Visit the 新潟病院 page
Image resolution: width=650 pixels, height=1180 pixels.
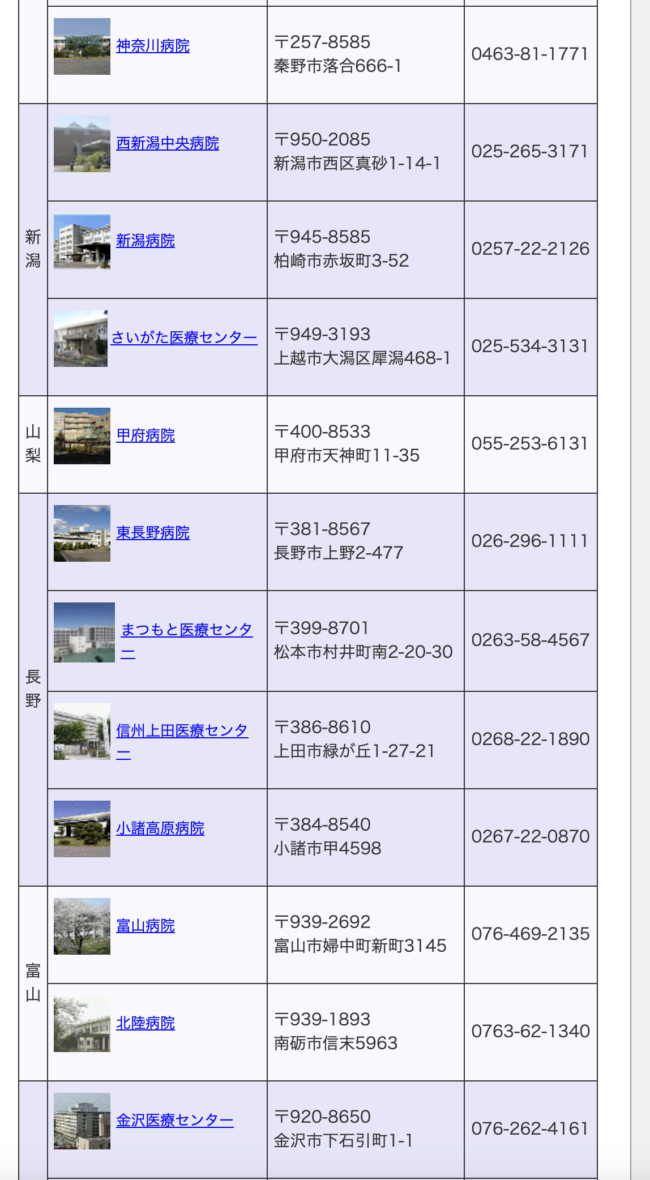(145, 241)
